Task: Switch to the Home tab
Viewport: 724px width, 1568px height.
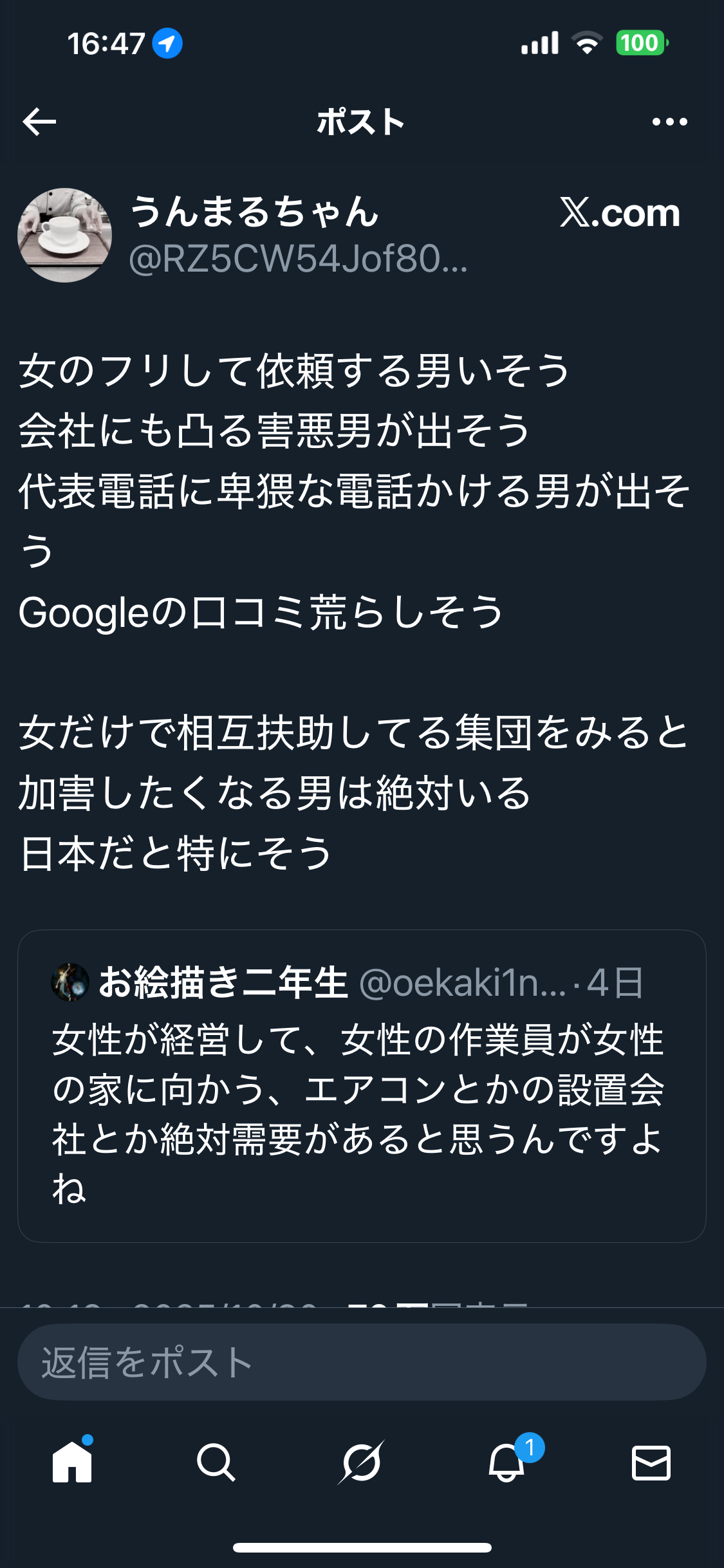Action: click(x=72, y=1462)
